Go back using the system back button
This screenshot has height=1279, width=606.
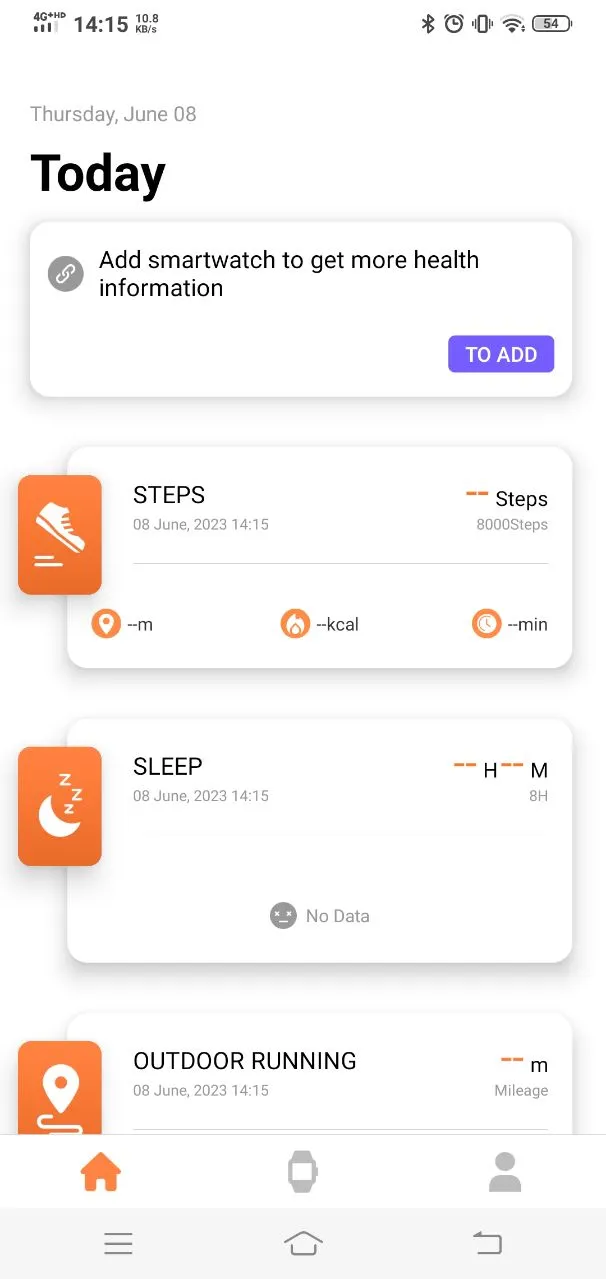487,1243
